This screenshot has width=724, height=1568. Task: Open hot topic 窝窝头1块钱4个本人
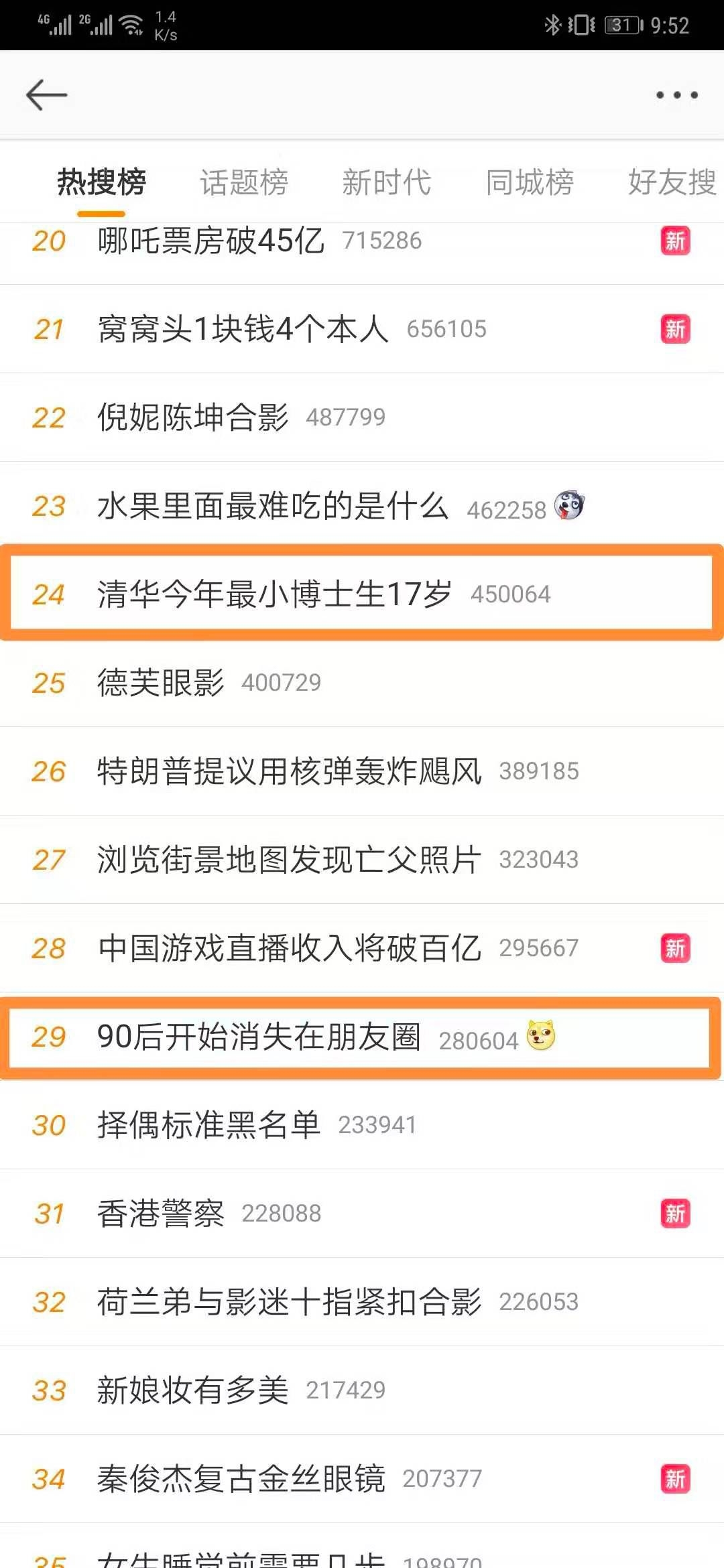[x=243, y=329]
